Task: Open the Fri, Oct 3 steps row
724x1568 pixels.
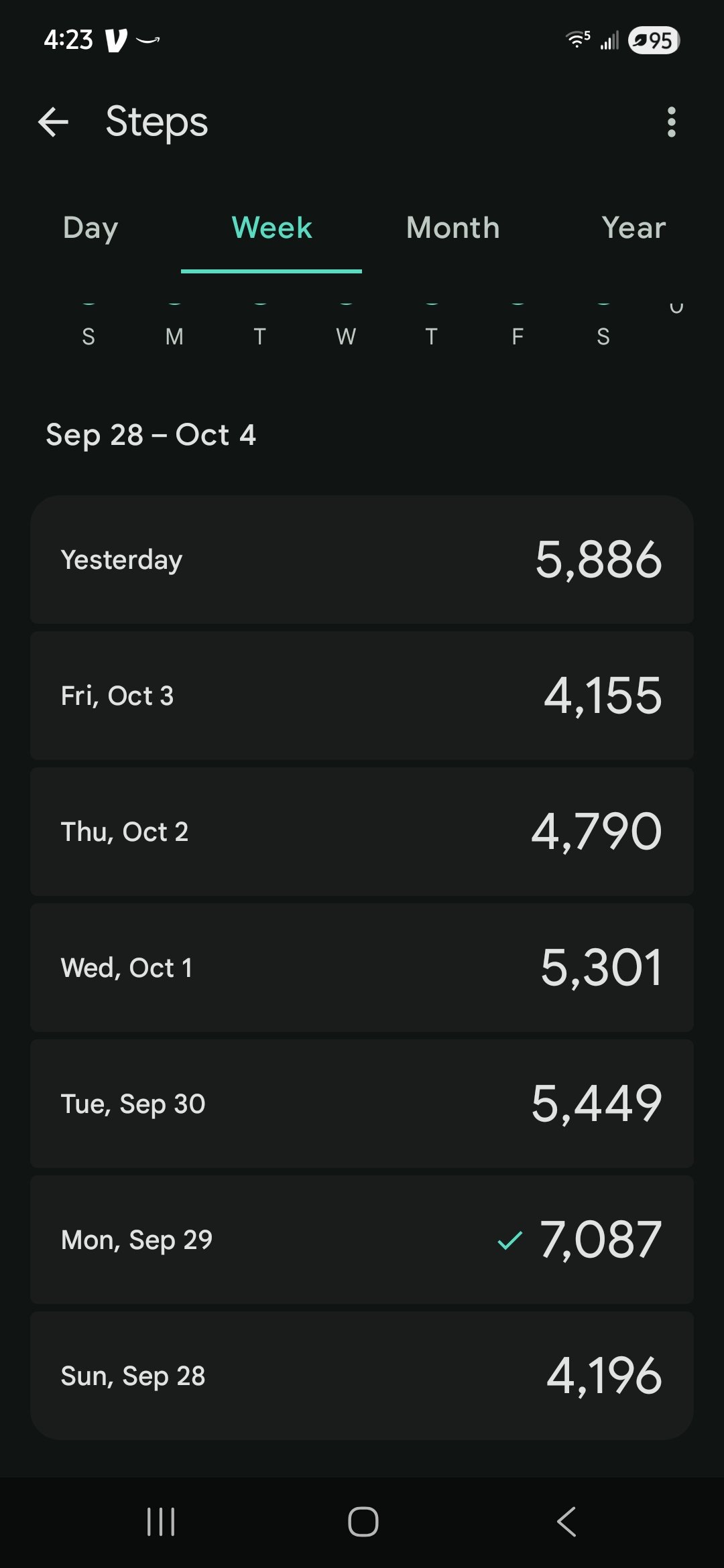Action: (x=362, y=696)
